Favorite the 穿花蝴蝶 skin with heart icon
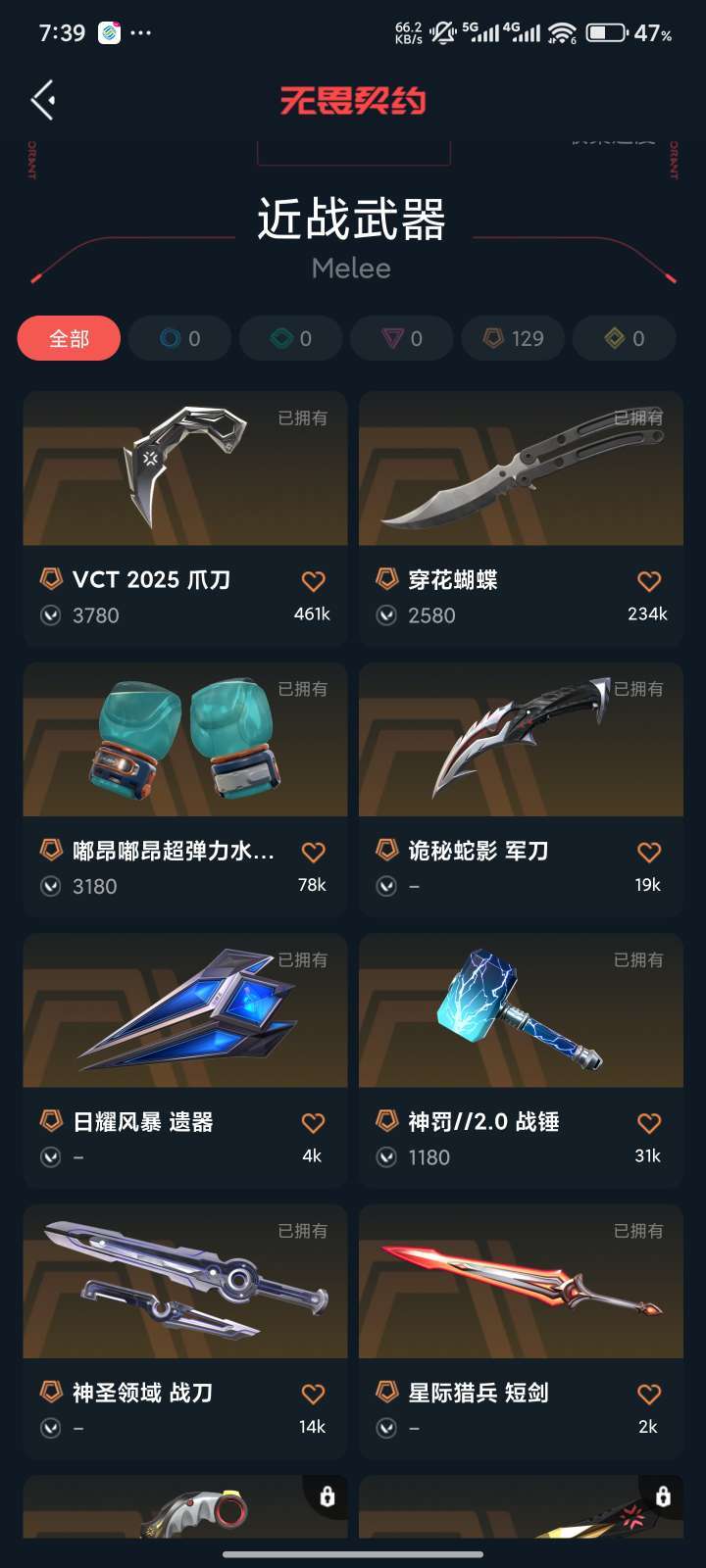The width and height of the screenshot is (706, 1568). pyautogui.click(x=649, y=581)
